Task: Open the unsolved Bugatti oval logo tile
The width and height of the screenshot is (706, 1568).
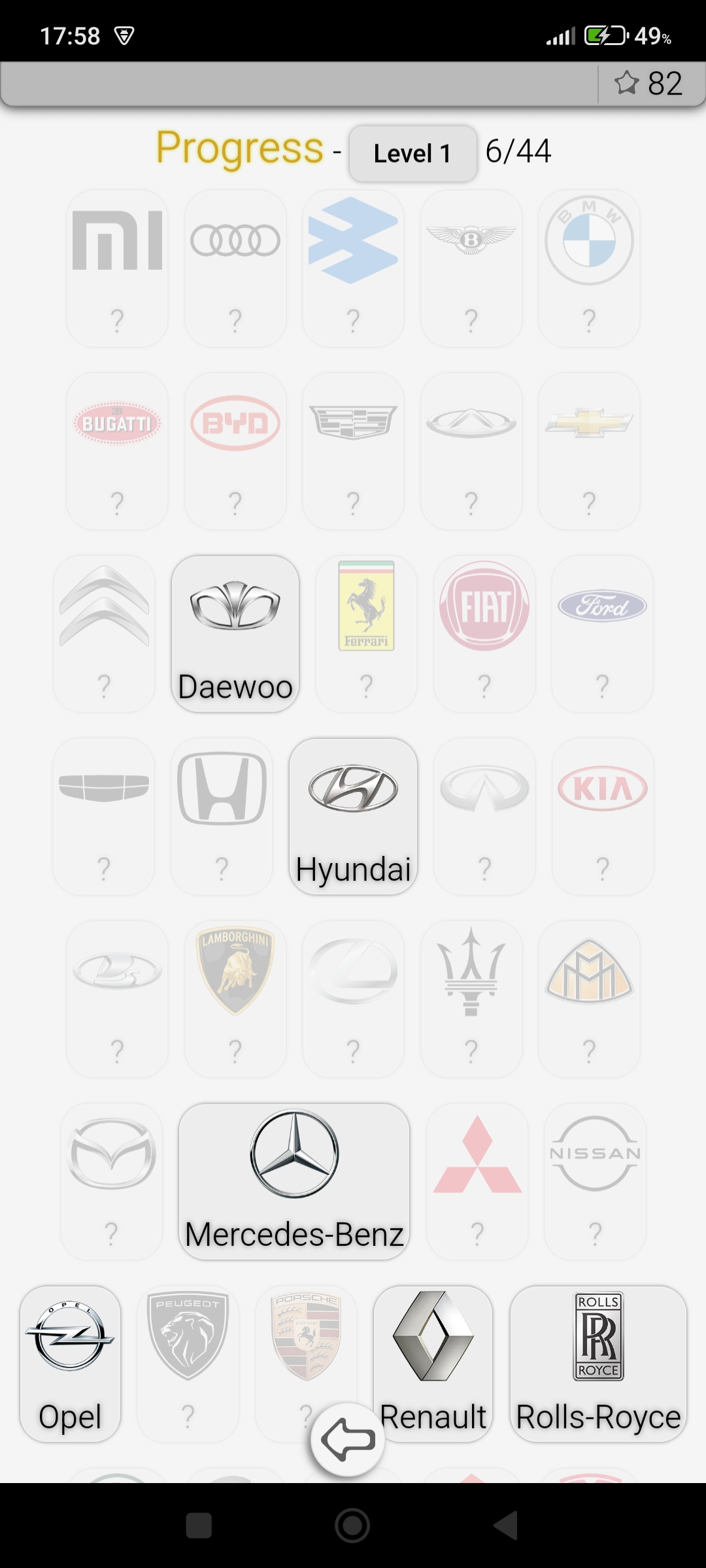Action: [x=117, y=451]
